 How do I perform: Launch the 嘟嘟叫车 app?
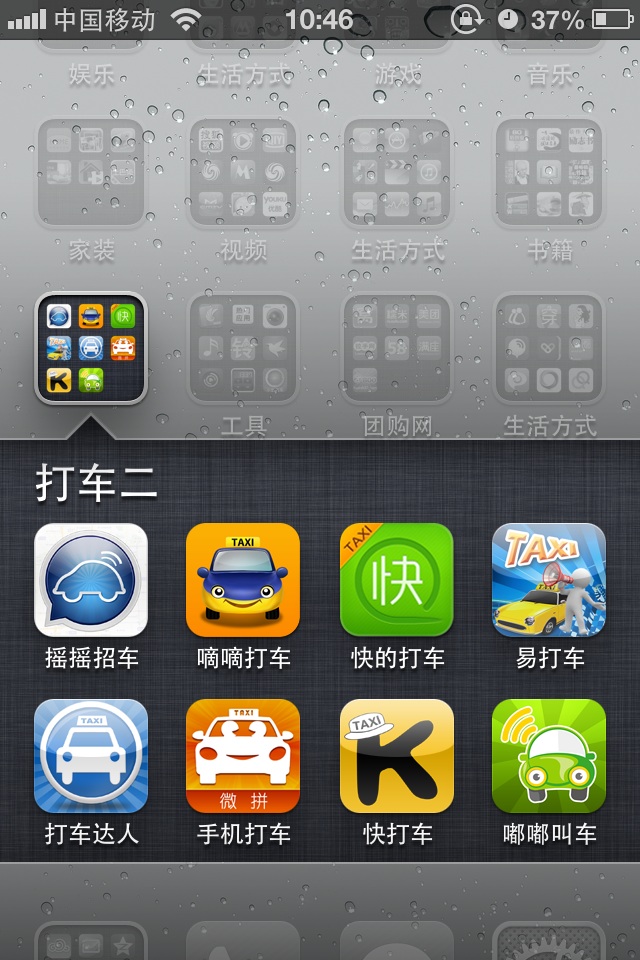click(x=548, y=756)
